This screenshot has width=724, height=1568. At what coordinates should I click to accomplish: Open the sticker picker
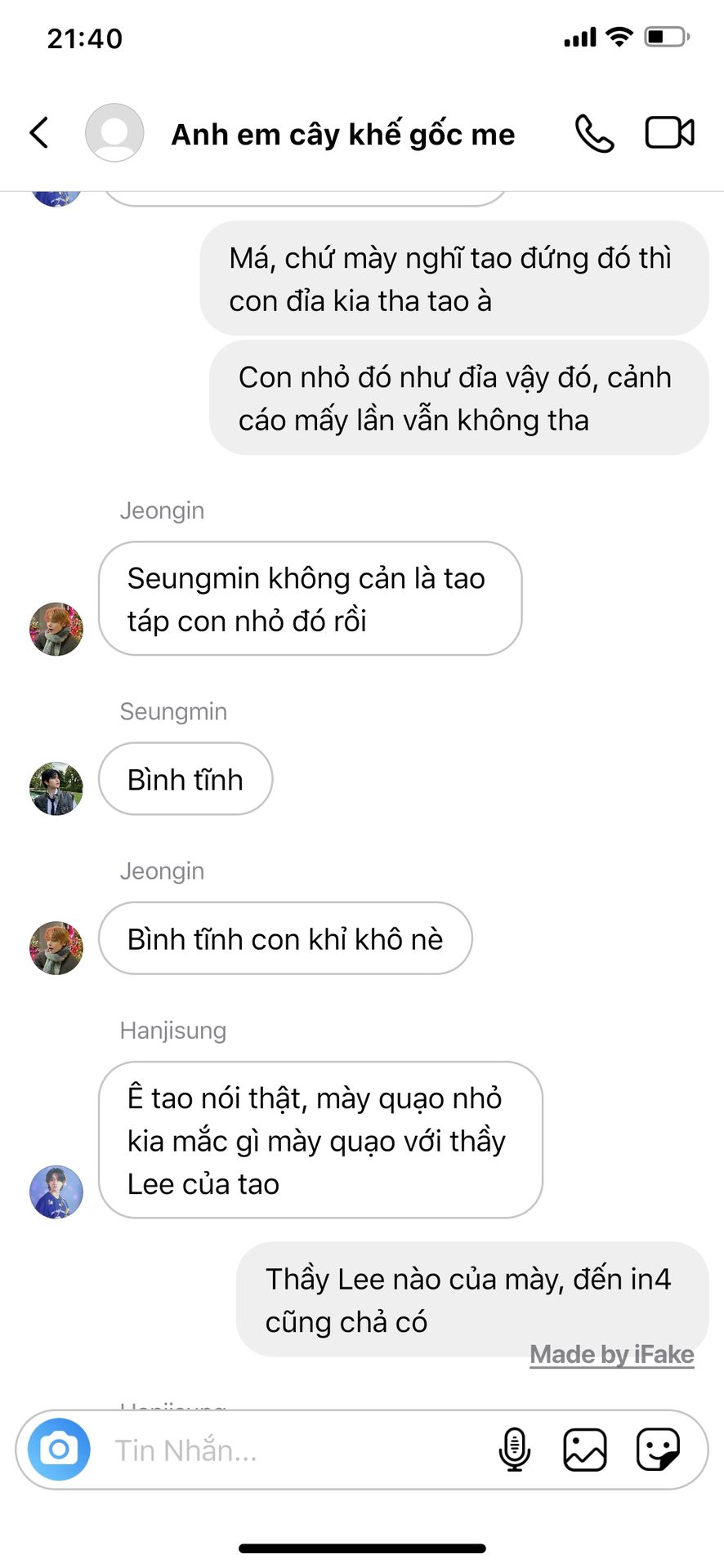coord(658,1450)
